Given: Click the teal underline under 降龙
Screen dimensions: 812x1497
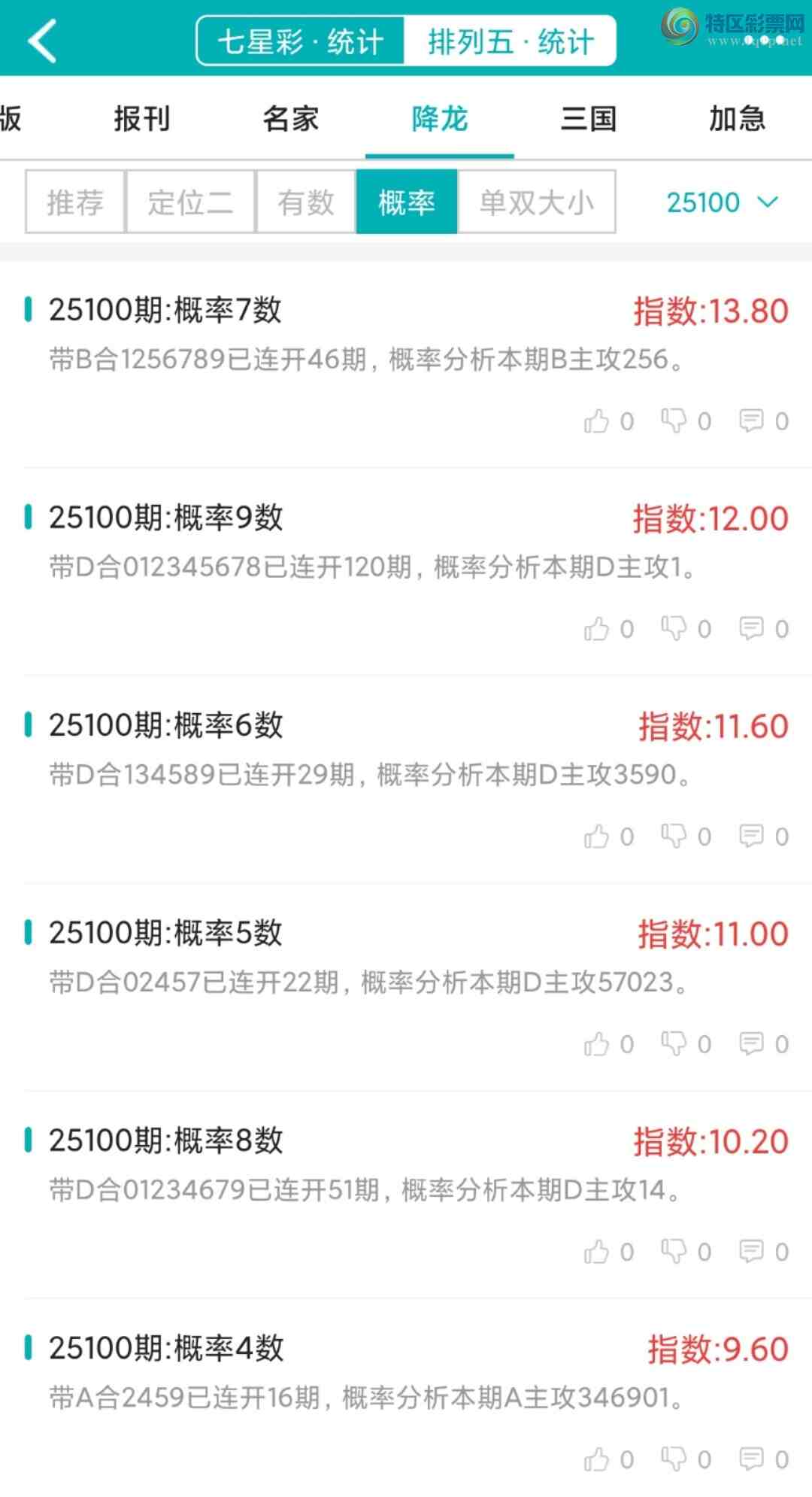Looking at the screenshot, I should (440, 154).
